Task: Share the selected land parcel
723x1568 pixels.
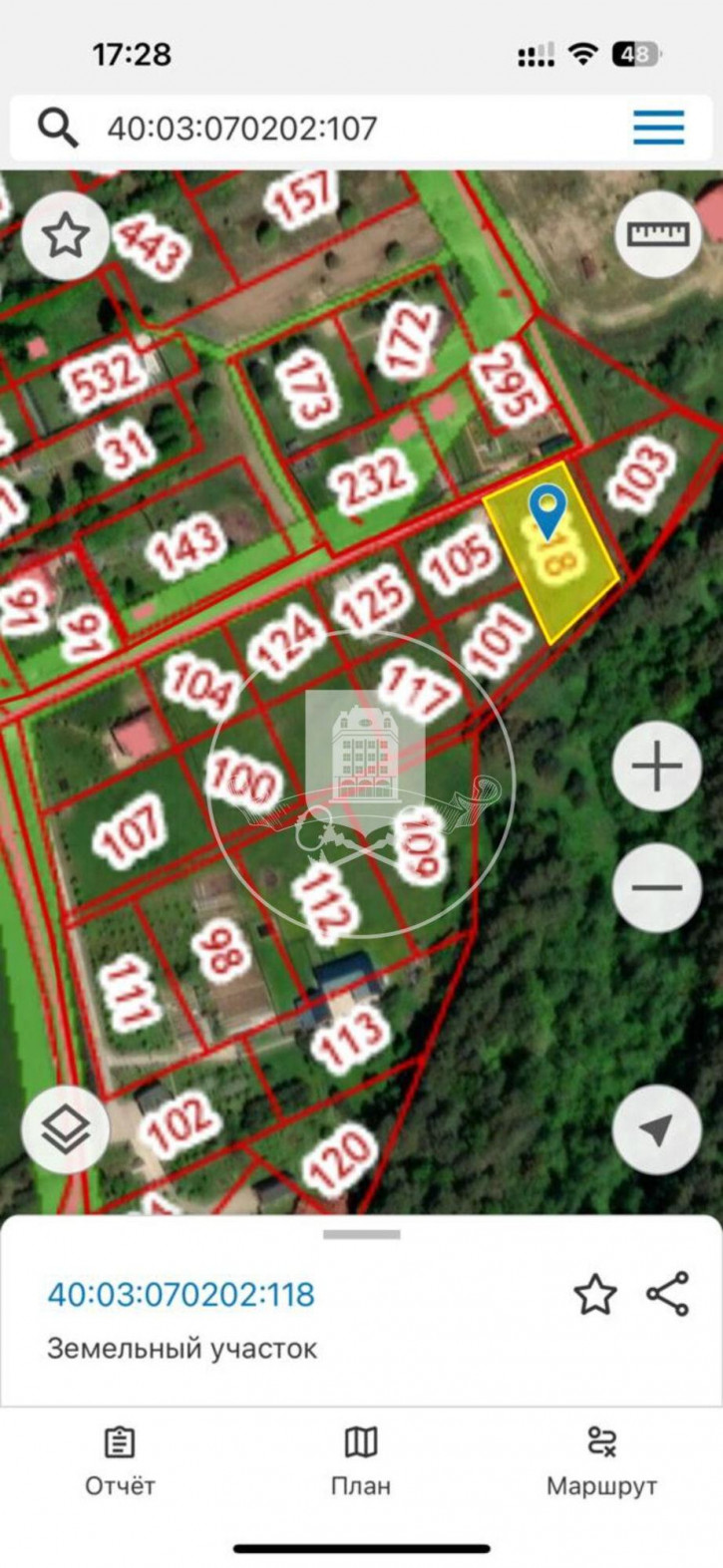Action: (667, 1294)
